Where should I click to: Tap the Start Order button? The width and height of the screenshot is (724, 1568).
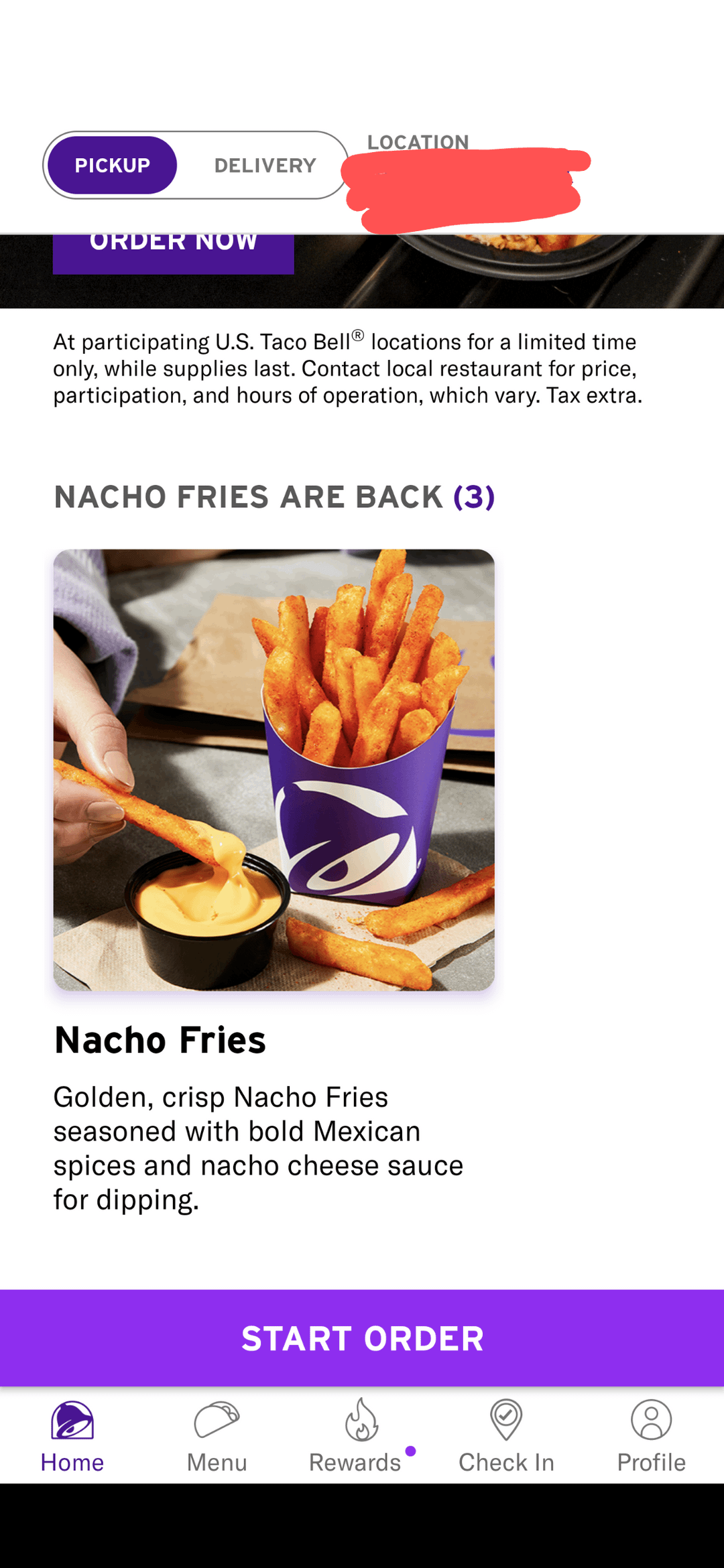362,1339
